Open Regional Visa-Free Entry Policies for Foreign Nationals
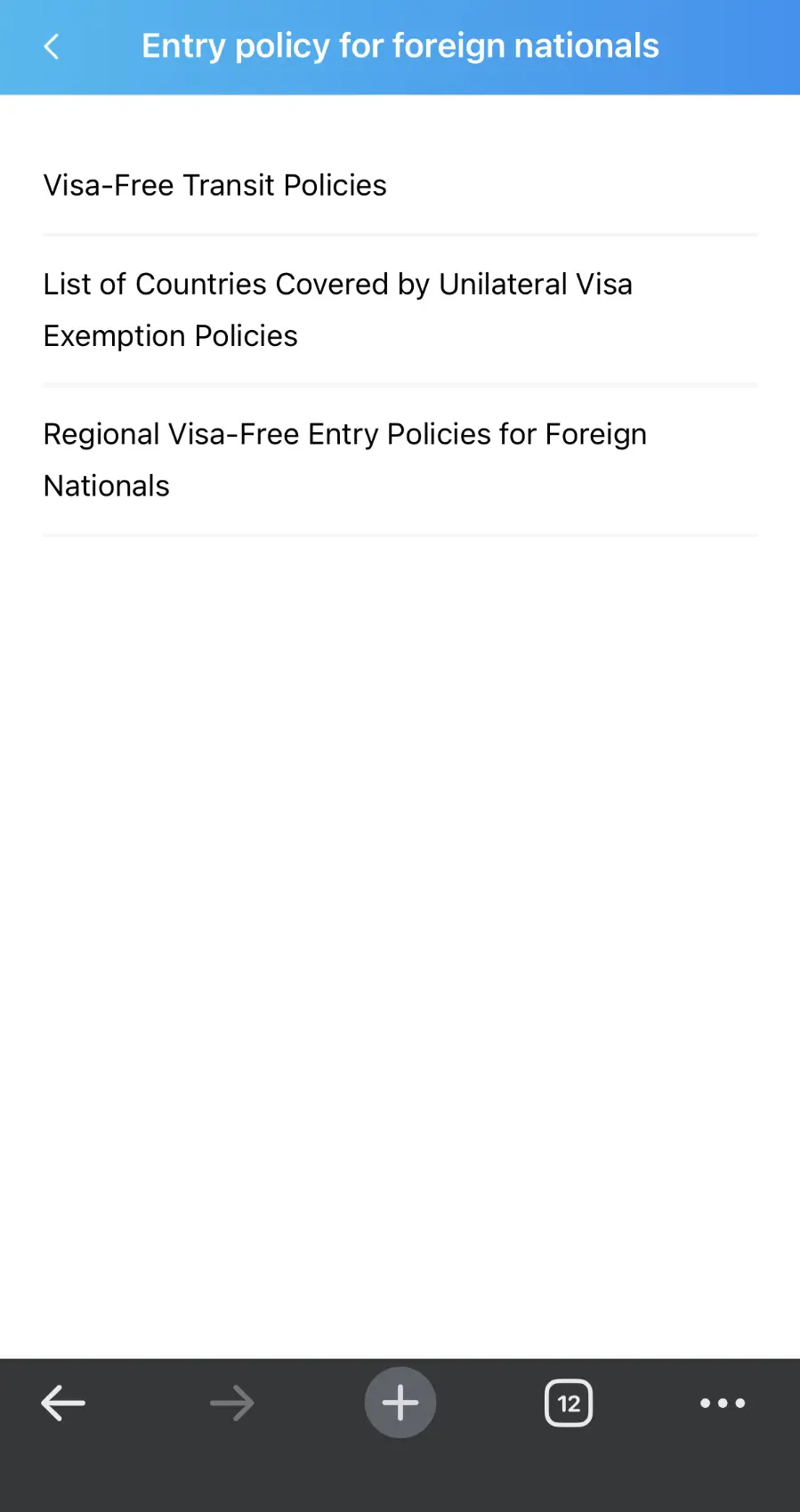800x1512 pixels. tap(345, 460)
